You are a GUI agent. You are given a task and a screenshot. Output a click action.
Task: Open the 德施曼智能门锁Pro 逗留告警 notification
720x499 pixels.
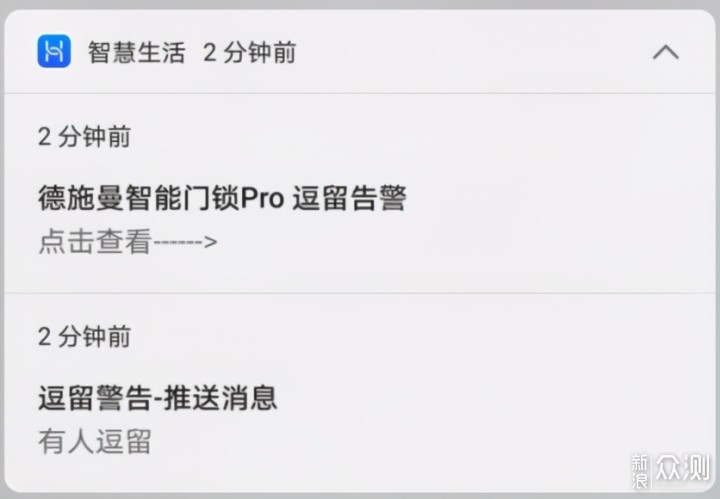[x=222, y=199]
